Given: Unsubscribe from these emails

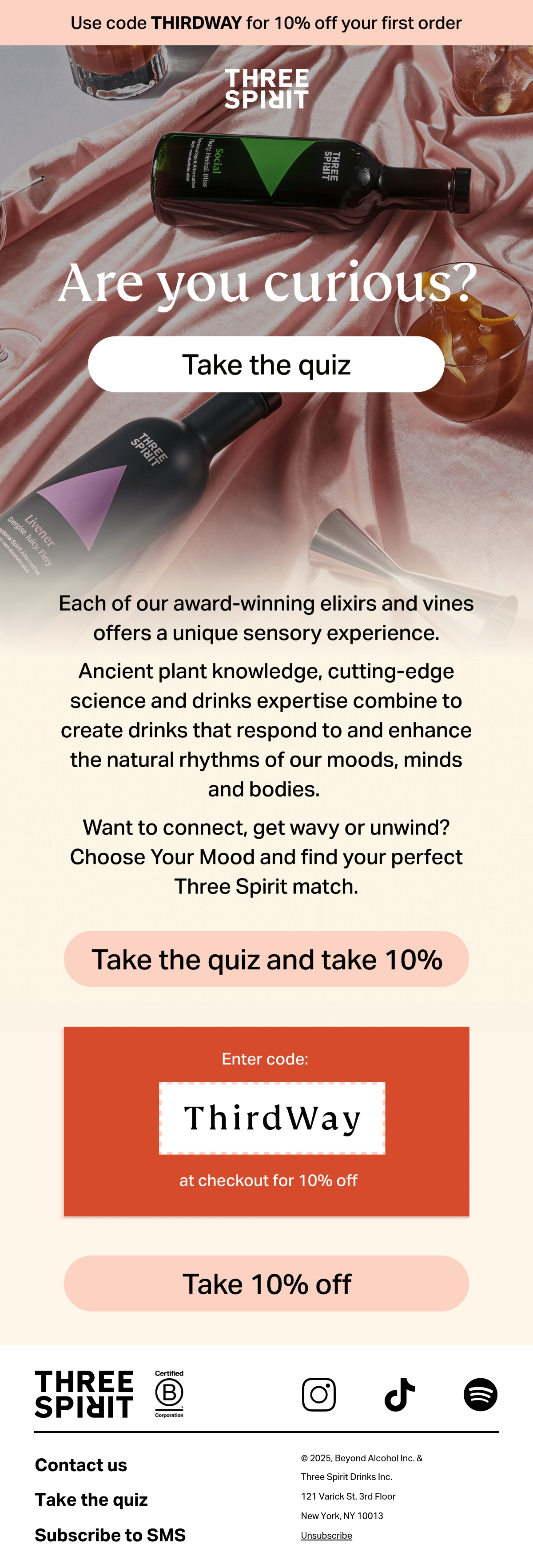Looking at the screenshot, I should (326, 1535).
